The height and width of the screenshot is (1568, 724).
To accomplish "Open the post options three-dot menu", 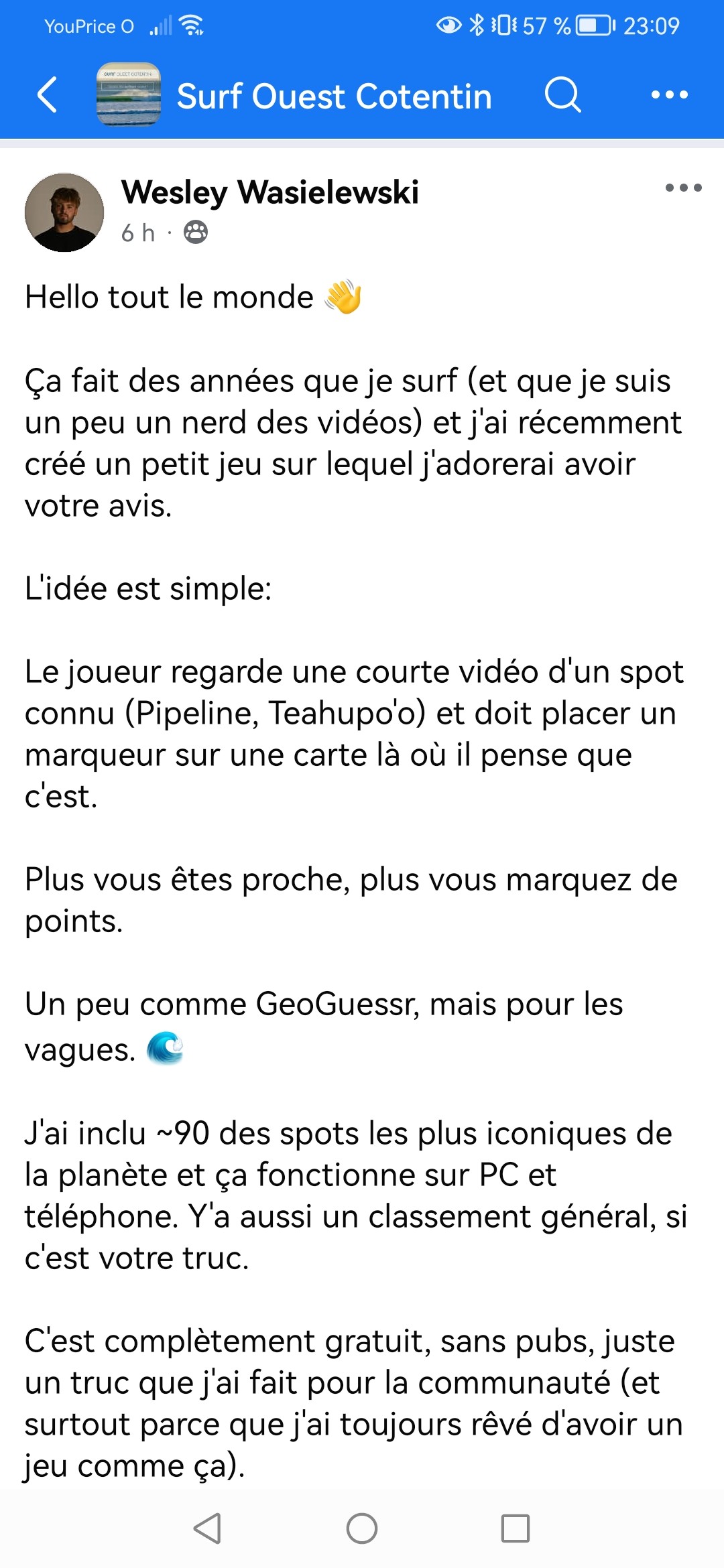I will [x=683, y=188].
